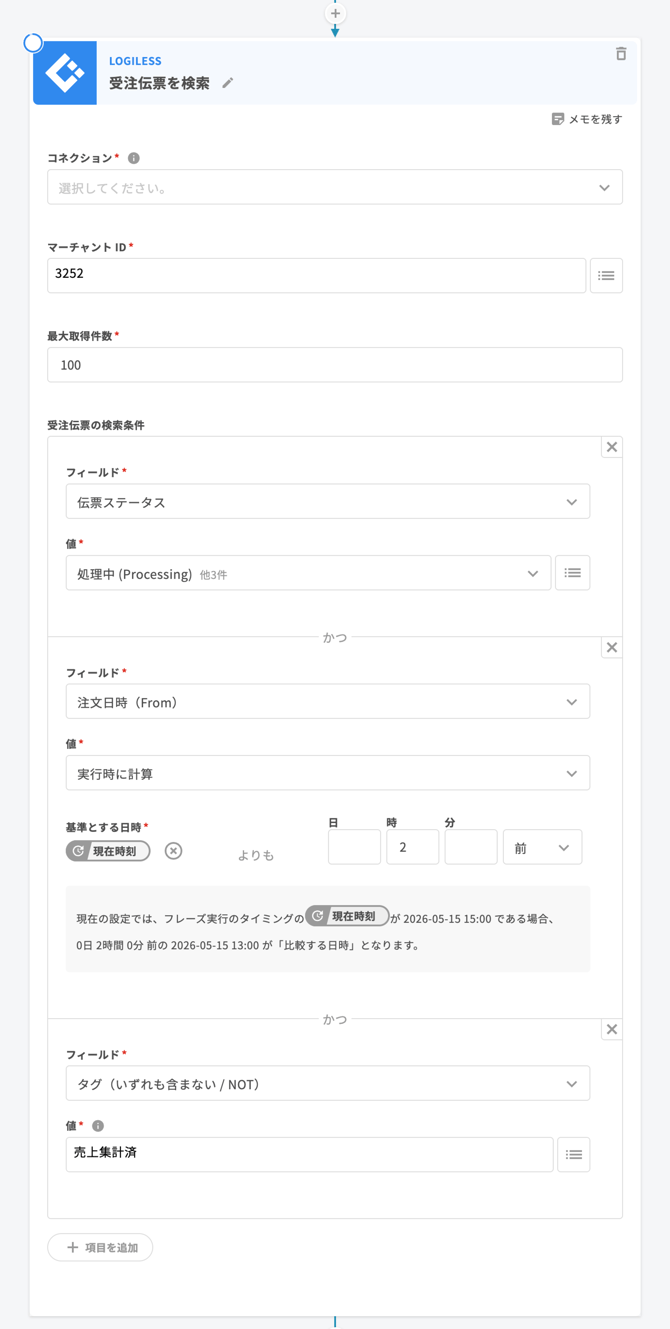Add a step with the top plus button
670x1329 pixels.
click(335, 13)
